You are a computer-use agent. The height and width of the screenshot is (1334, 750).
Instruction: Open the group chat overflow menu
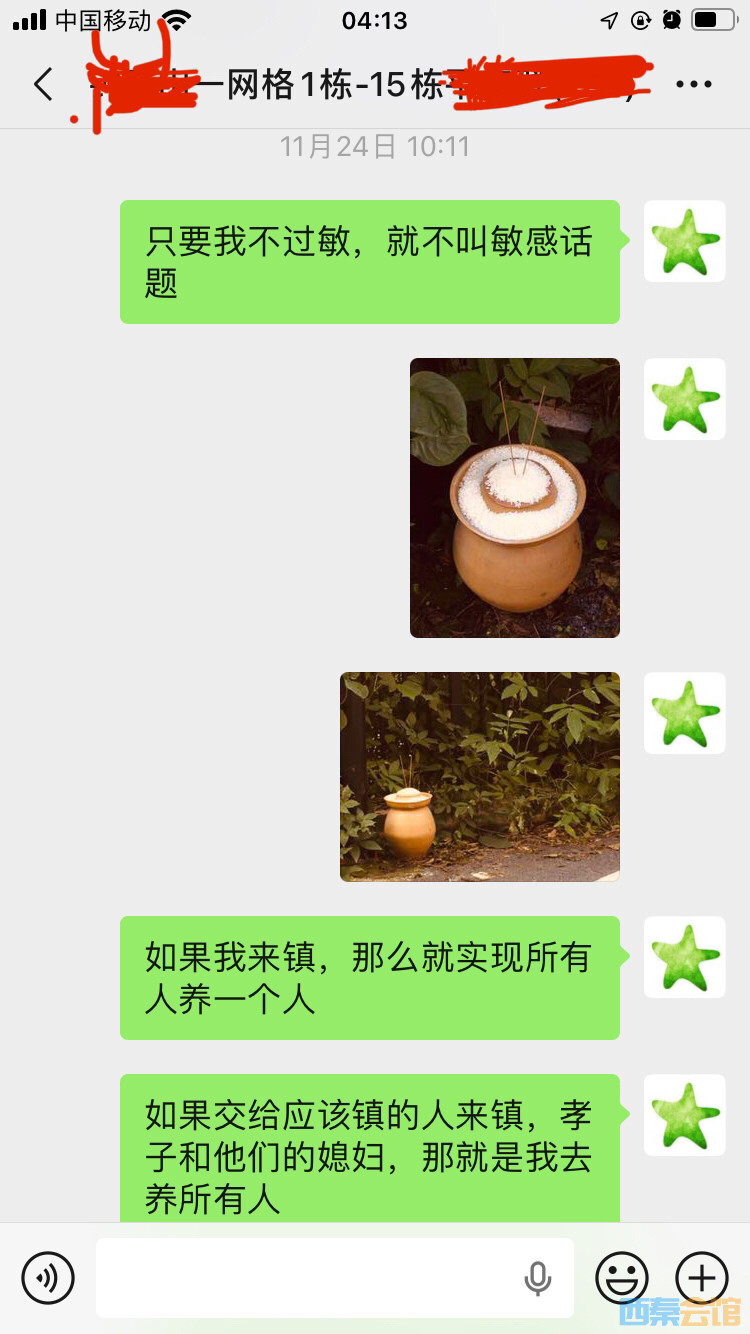coord(693,85)
